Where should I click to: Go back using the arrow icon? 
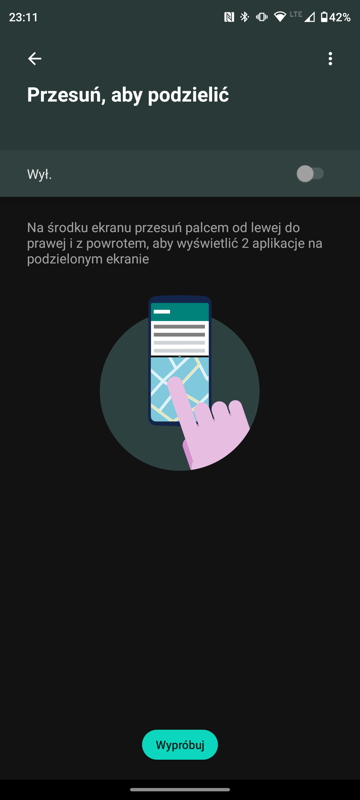tap(34, 59)
